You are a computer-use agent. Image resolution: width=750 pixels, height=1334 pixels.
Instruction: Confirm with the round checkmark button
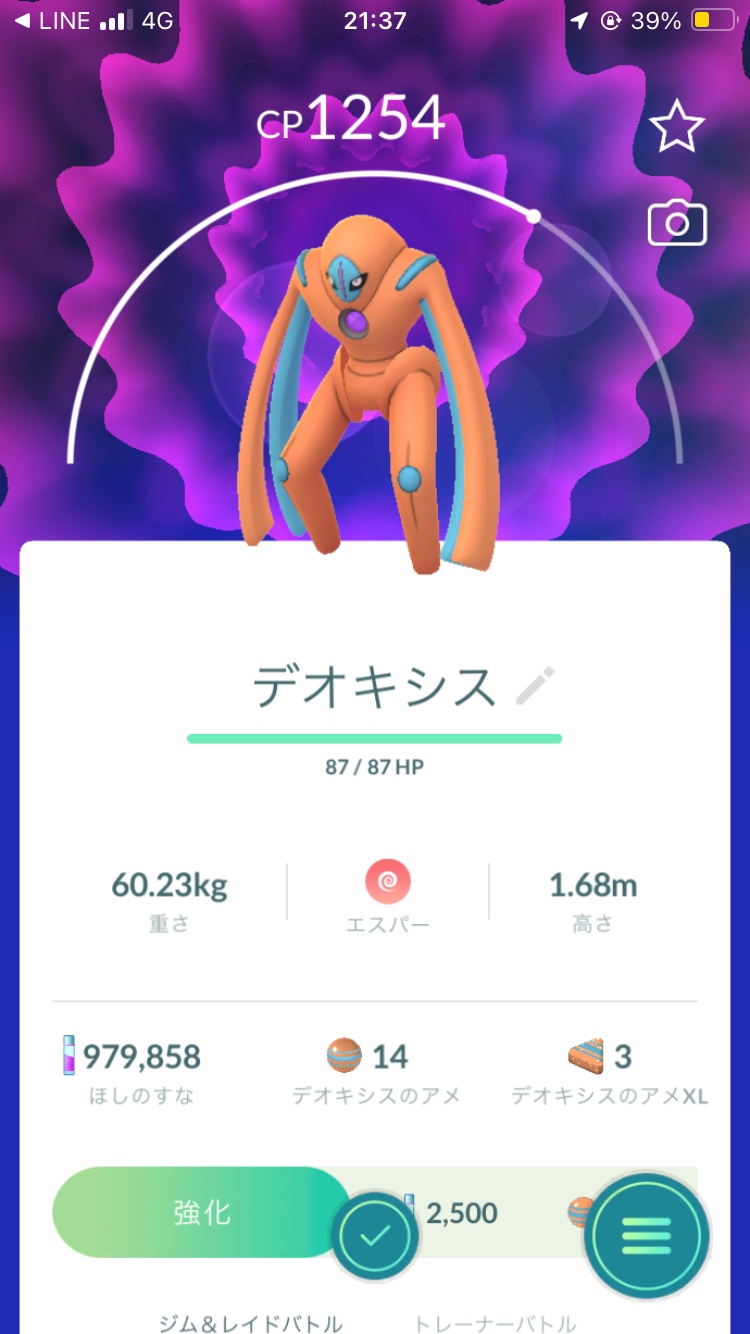click(375, 1237)
